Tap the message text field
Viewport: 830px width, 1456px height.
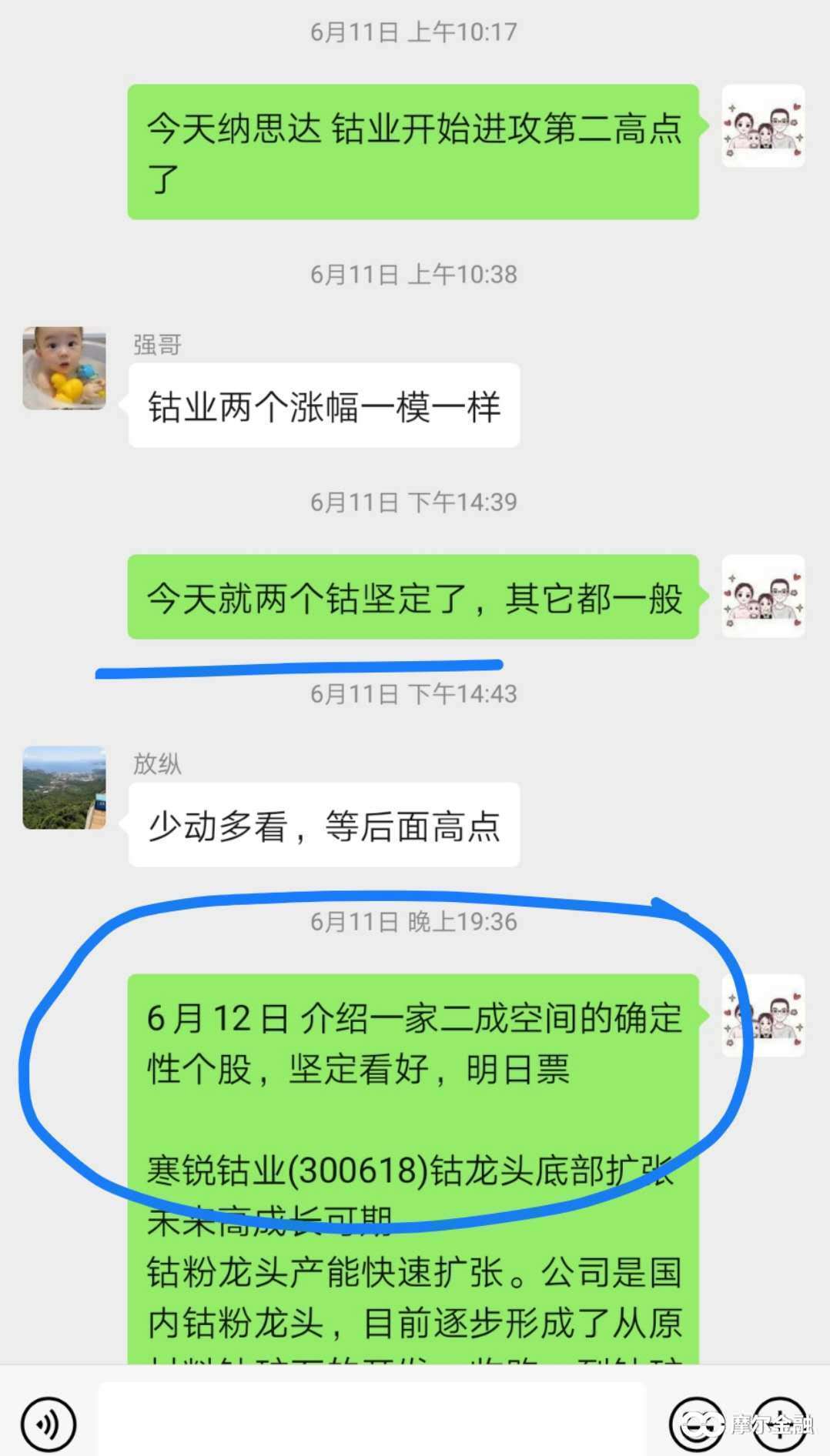point(371,1420)
